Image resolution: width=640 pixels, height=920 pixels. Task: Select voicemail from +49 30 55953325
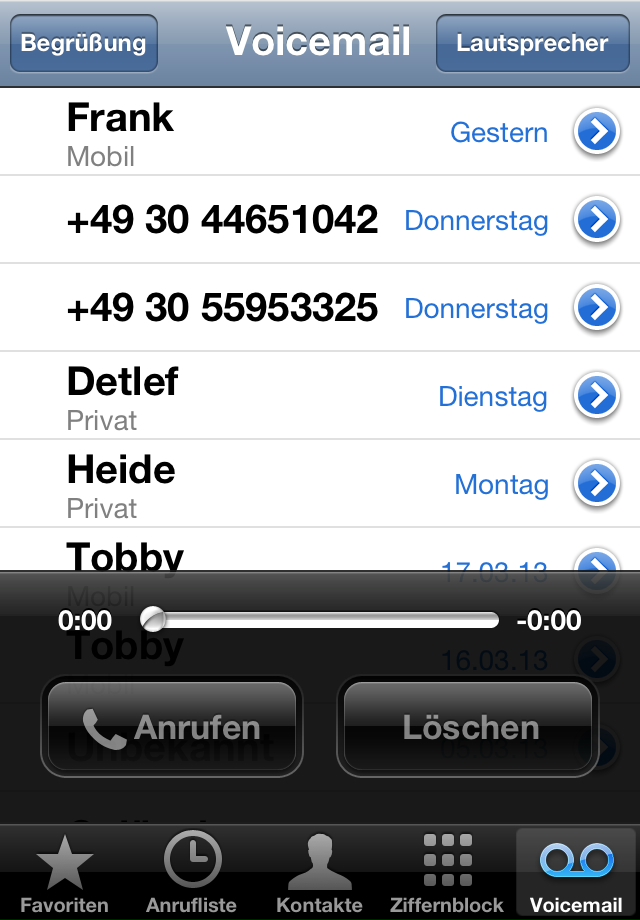click(222, 308)
